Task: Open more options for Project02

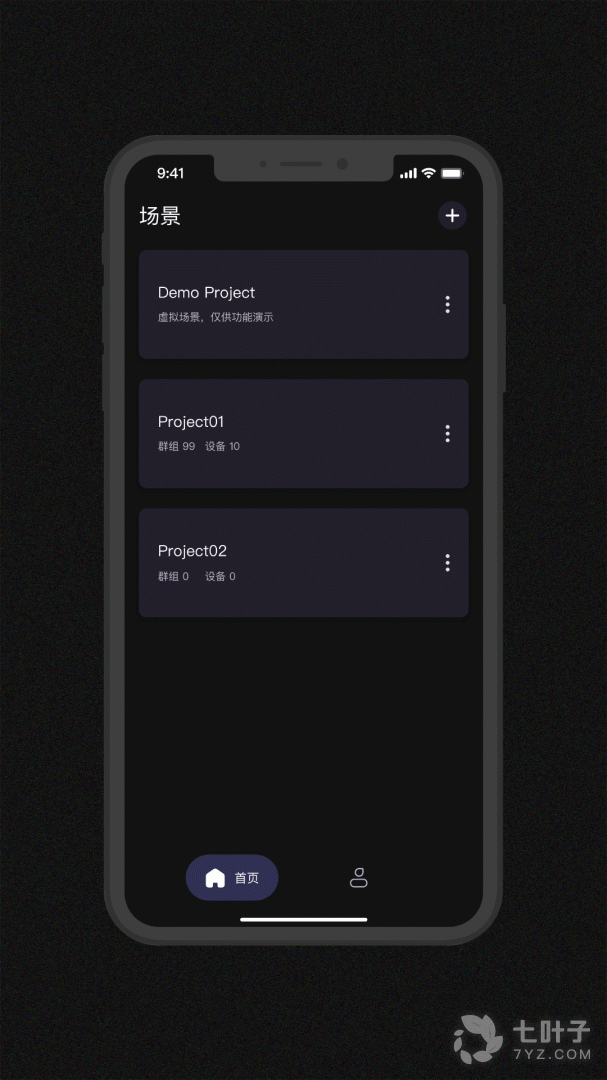Action: 447,562
